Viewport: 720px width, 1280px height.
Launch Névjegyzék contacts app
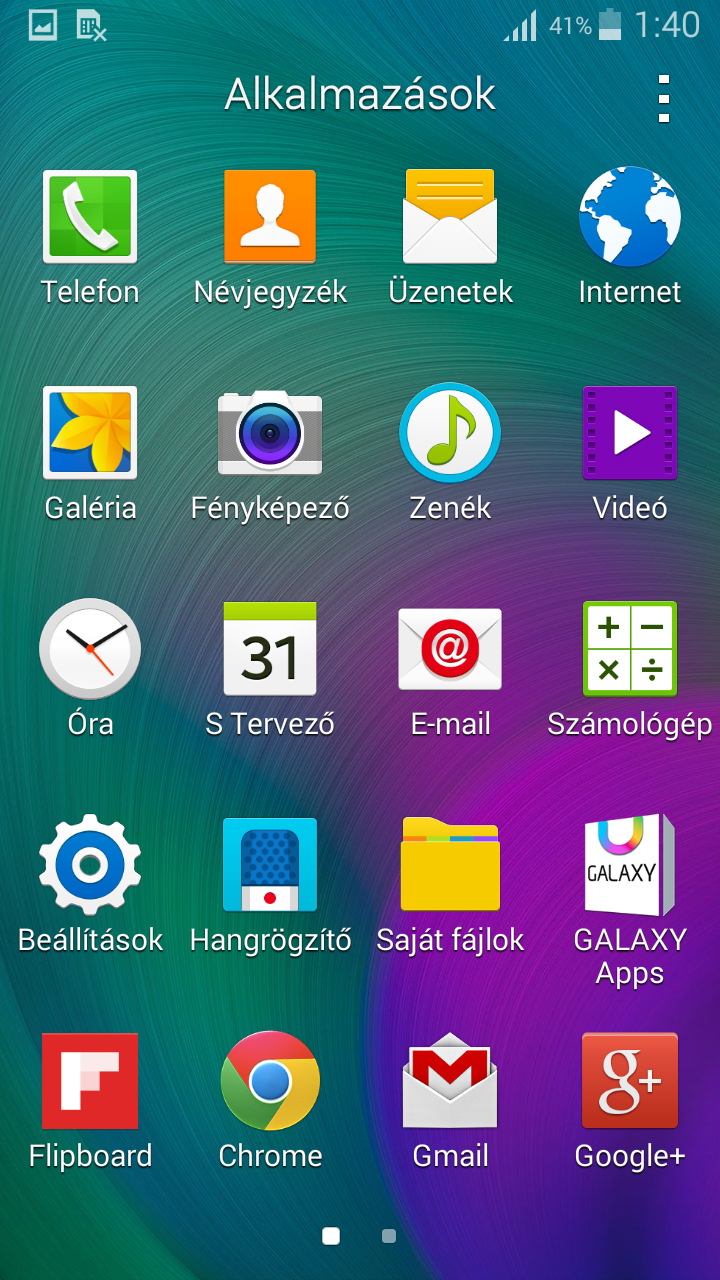pyautogui.click(x=270, y=217)
